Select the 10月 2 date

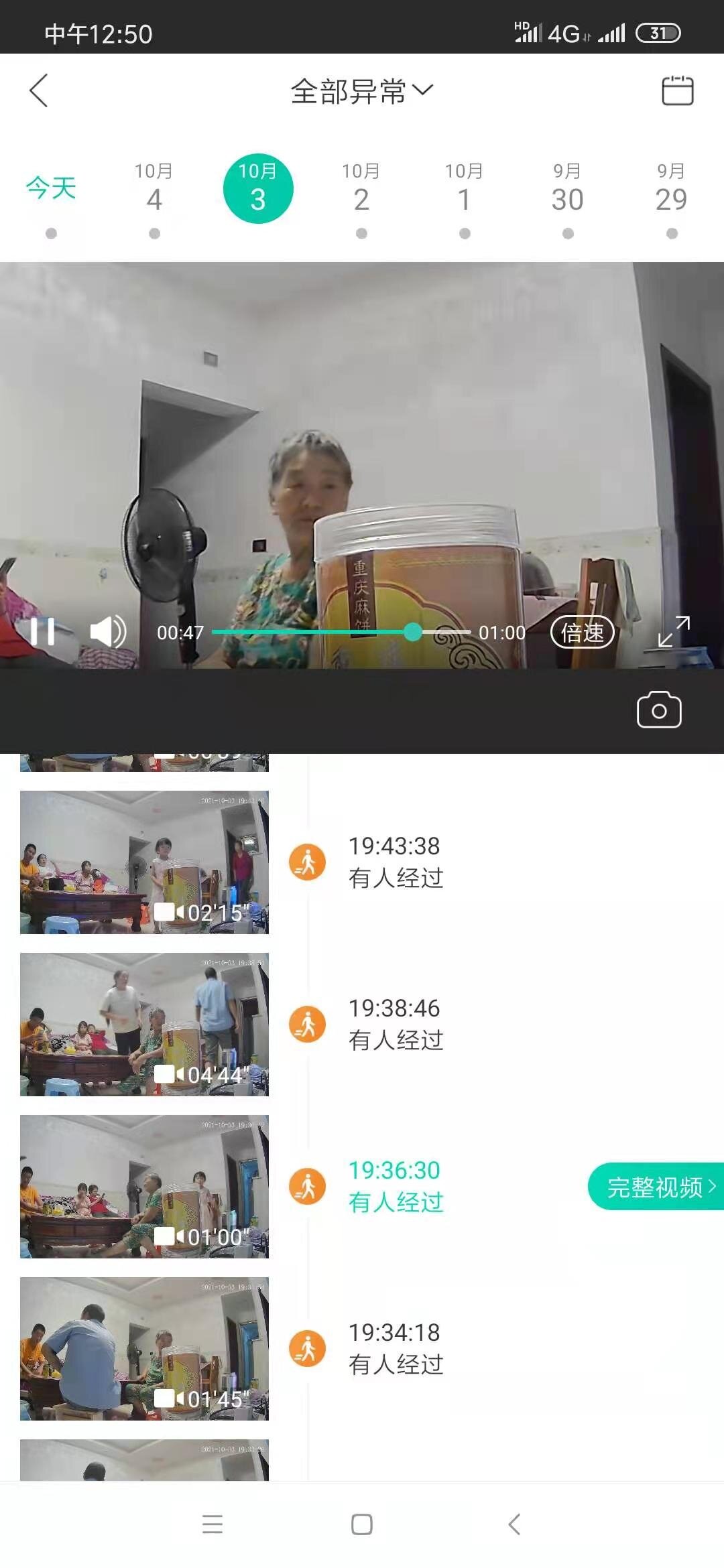pos(361,189)
